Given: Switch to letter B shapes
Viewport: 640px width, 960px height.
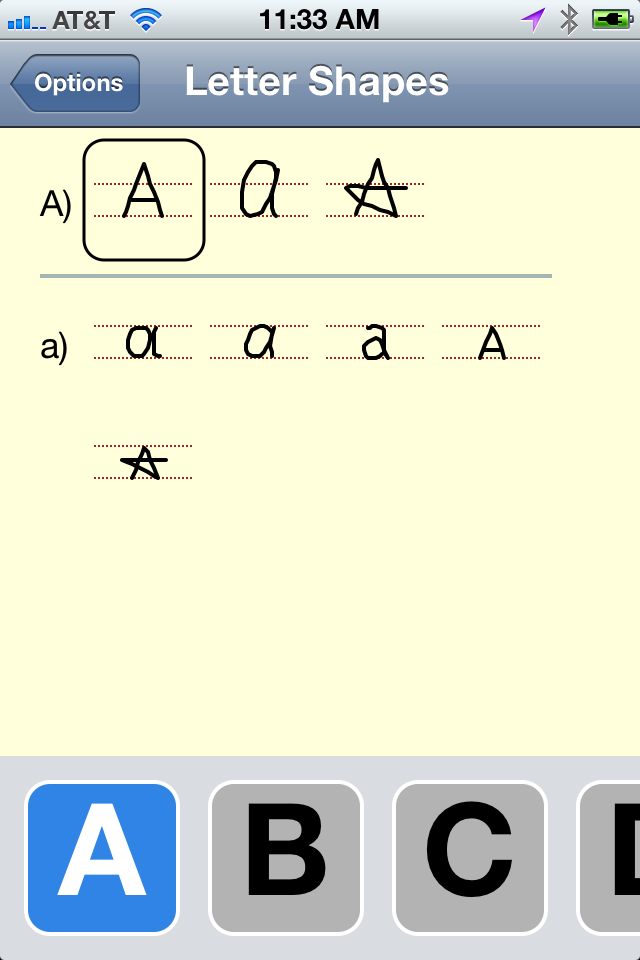Looking at the screenshot, I should tap(286, 858).
